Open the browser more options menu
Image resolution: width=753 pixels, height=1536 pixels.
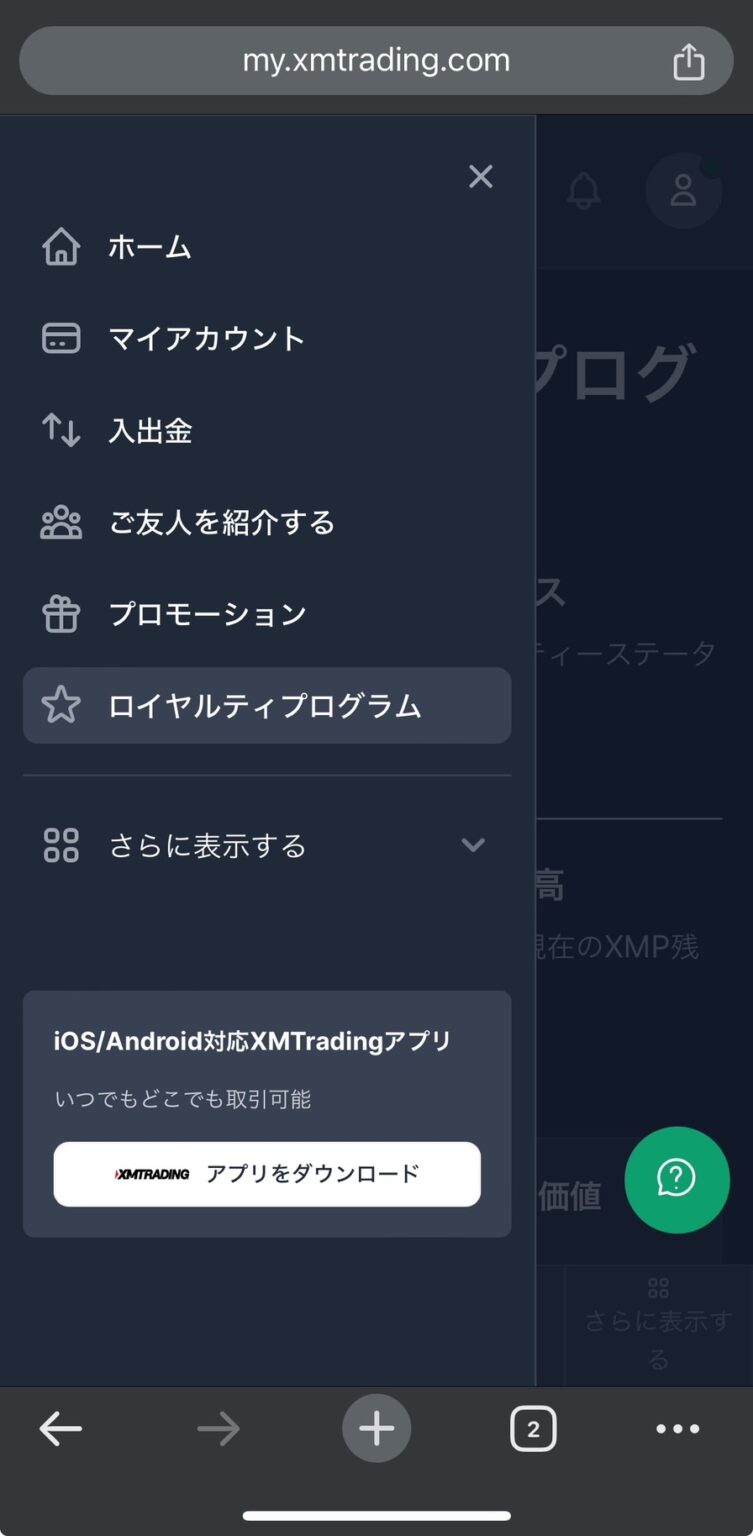click(677, 1428)
